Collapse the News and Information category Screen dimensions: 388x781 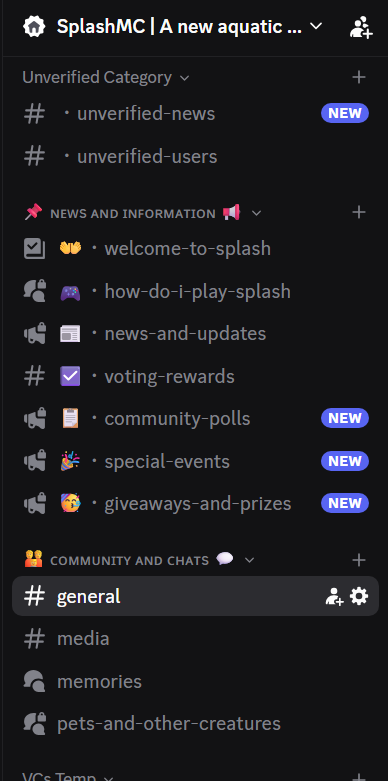coord(142,213)
